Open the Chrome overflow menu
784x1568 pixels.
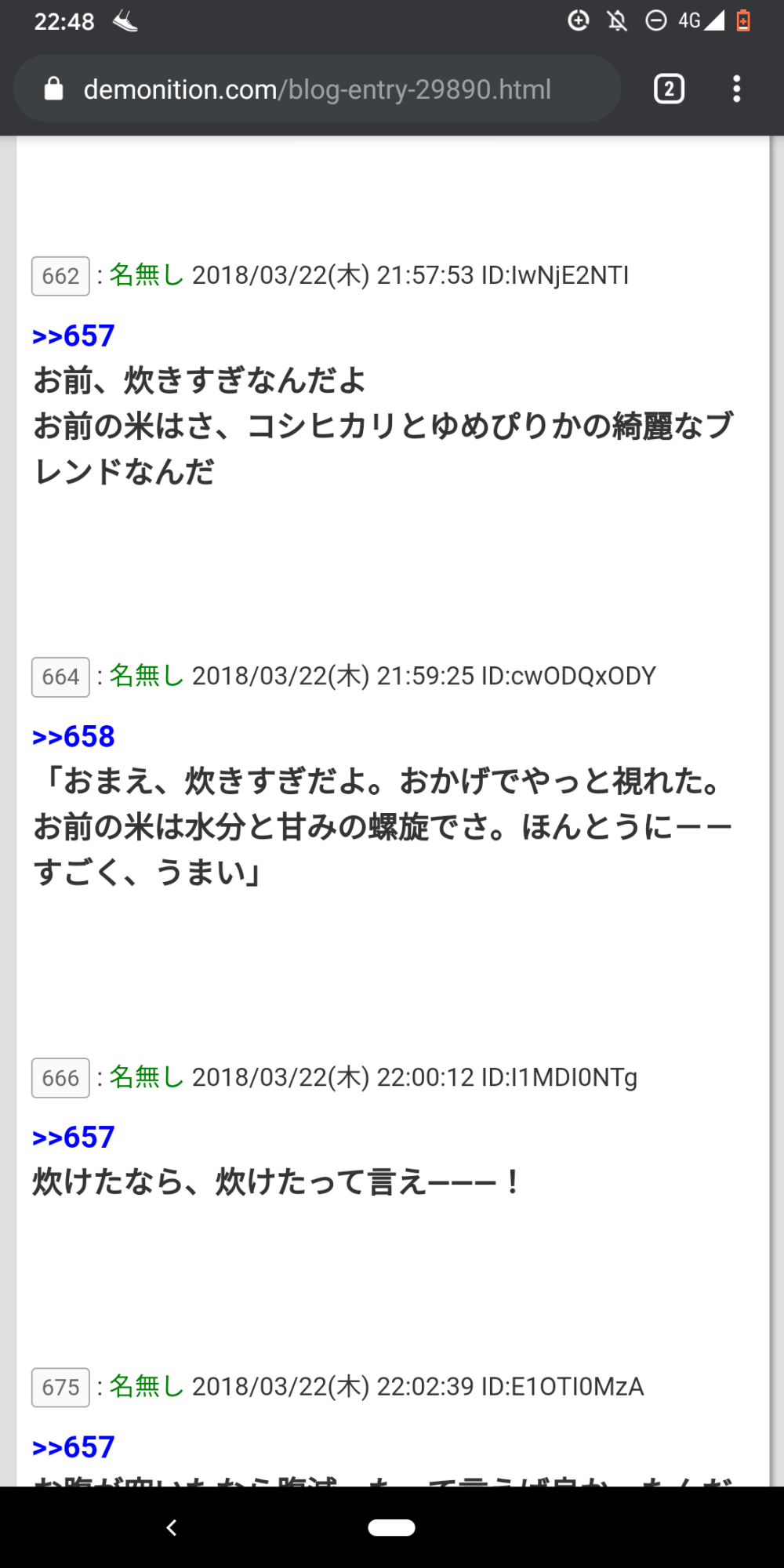(x=736, y=89)
